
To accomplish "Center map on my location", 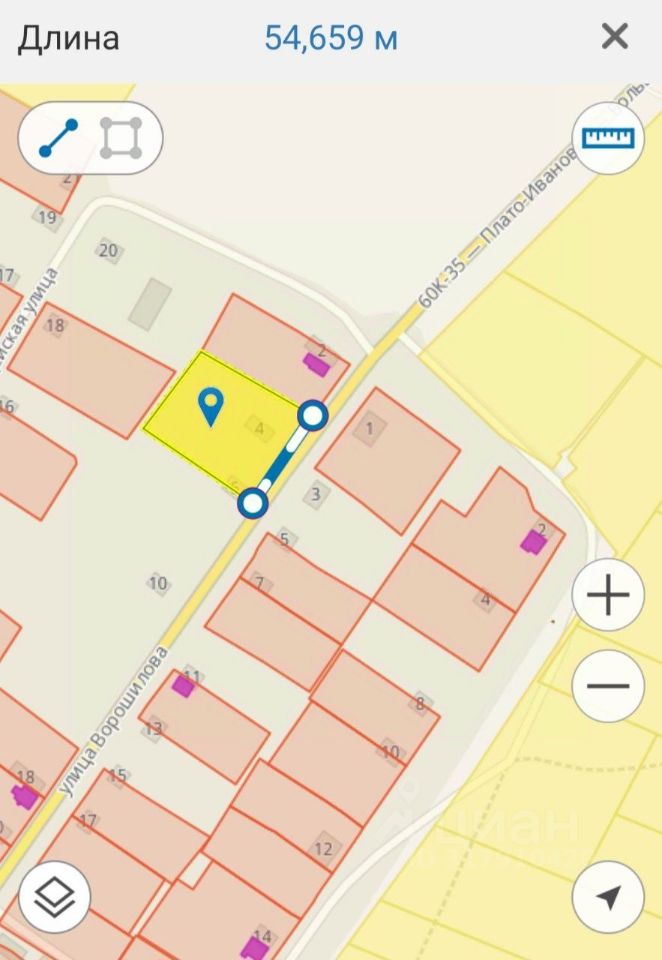I will click(608, 896).
